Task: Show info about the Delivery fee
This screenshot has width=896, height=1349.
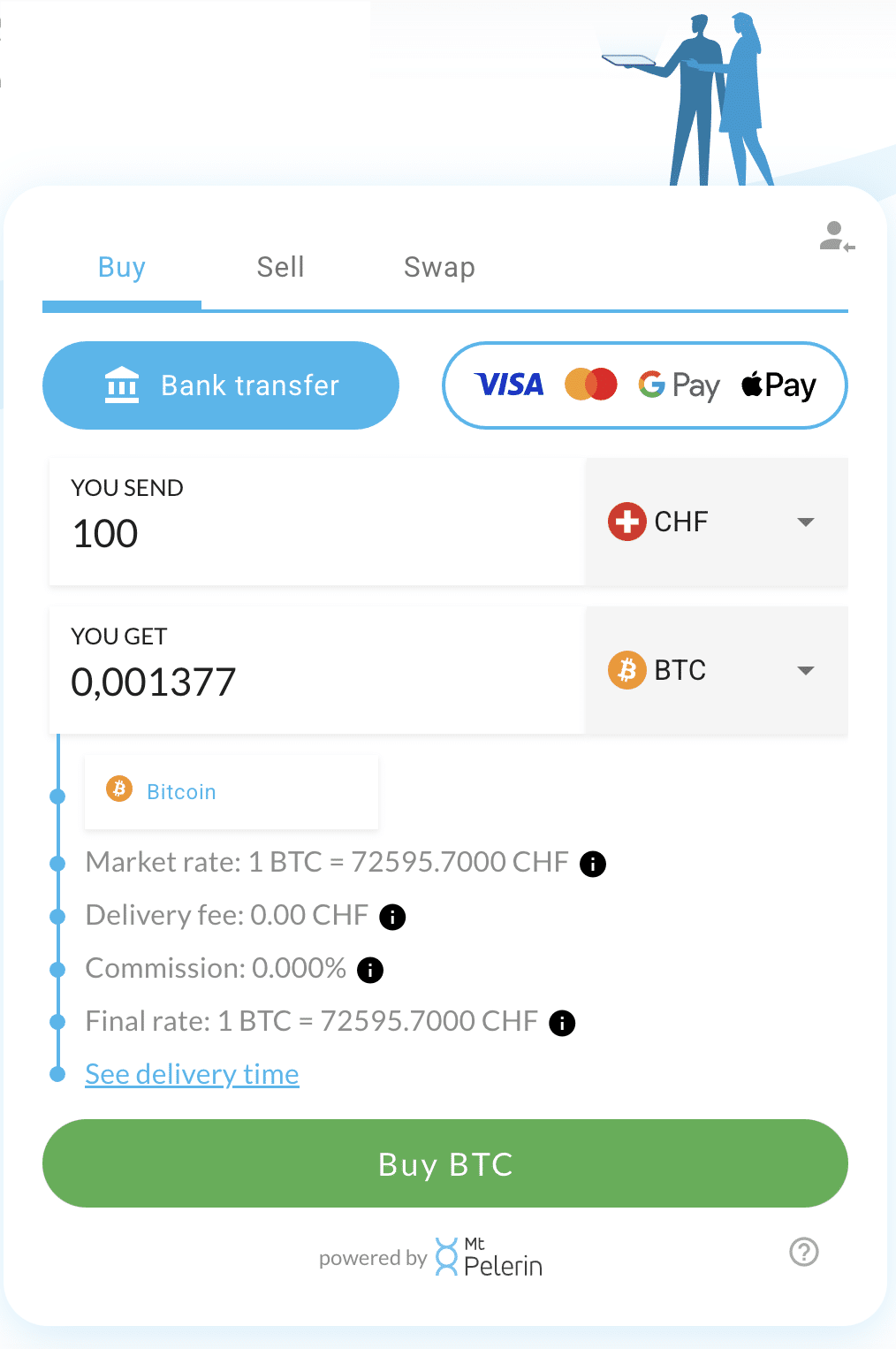Action: (x=392, y=917)
